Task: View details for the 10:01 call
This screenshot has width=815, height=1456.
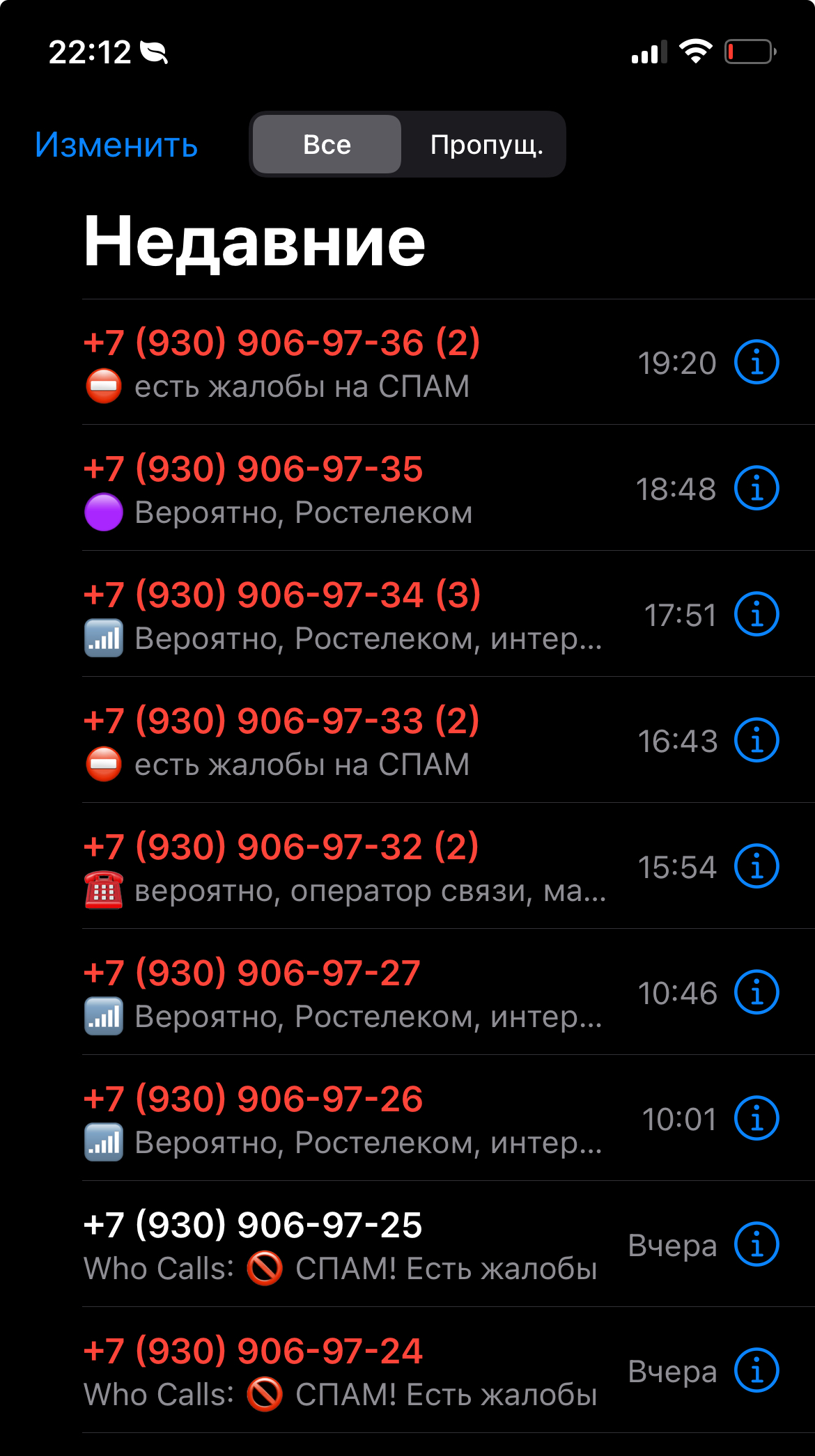Action: pyautogui.click(x=756, y=1118)
